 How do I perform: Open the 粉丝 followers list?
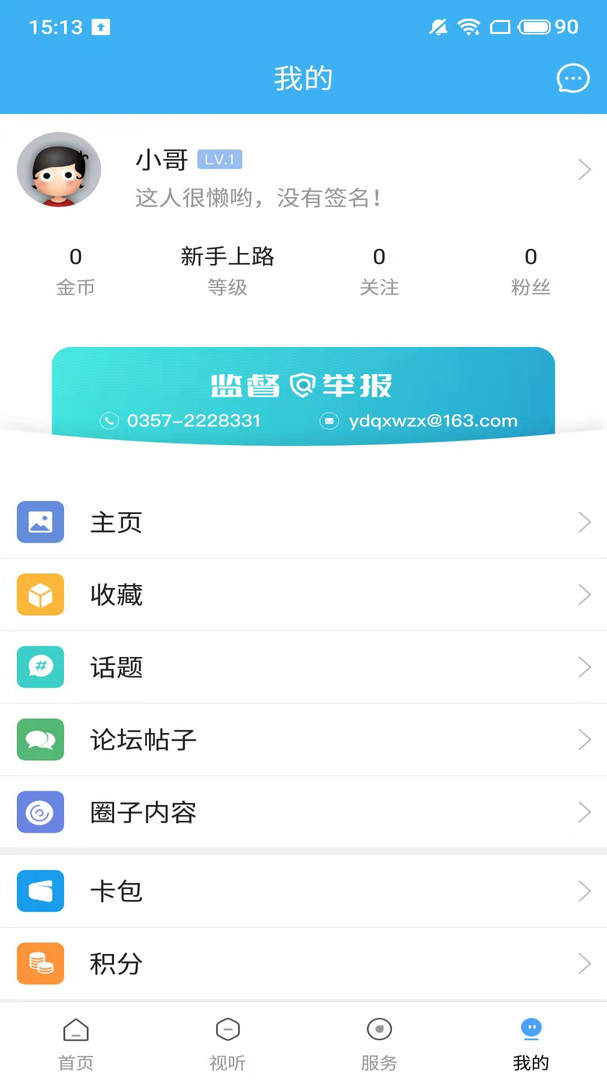pyautogui.click(x=531, y=272)
